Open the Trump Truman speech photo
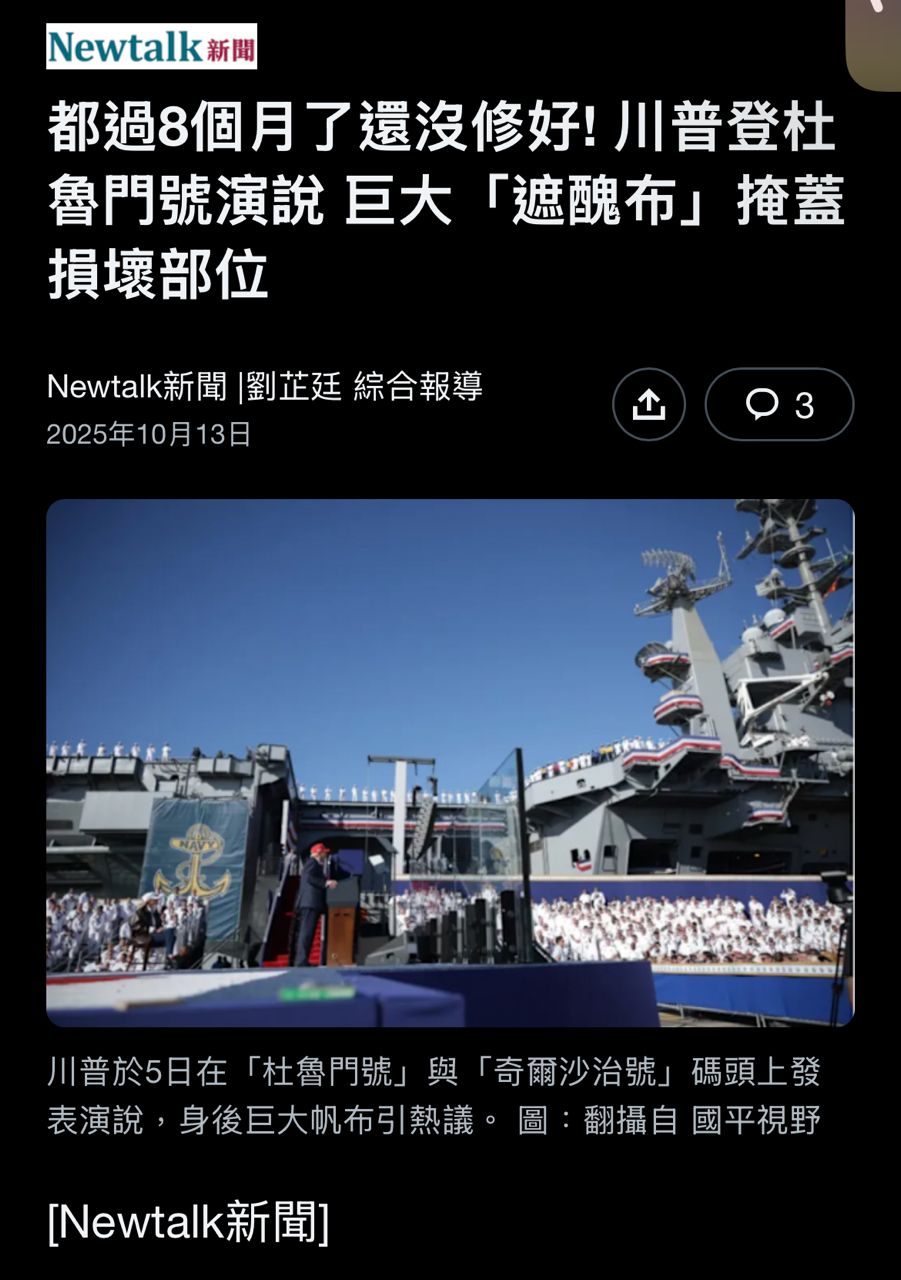The image size is (901, 1280). (x=450, y=762)
